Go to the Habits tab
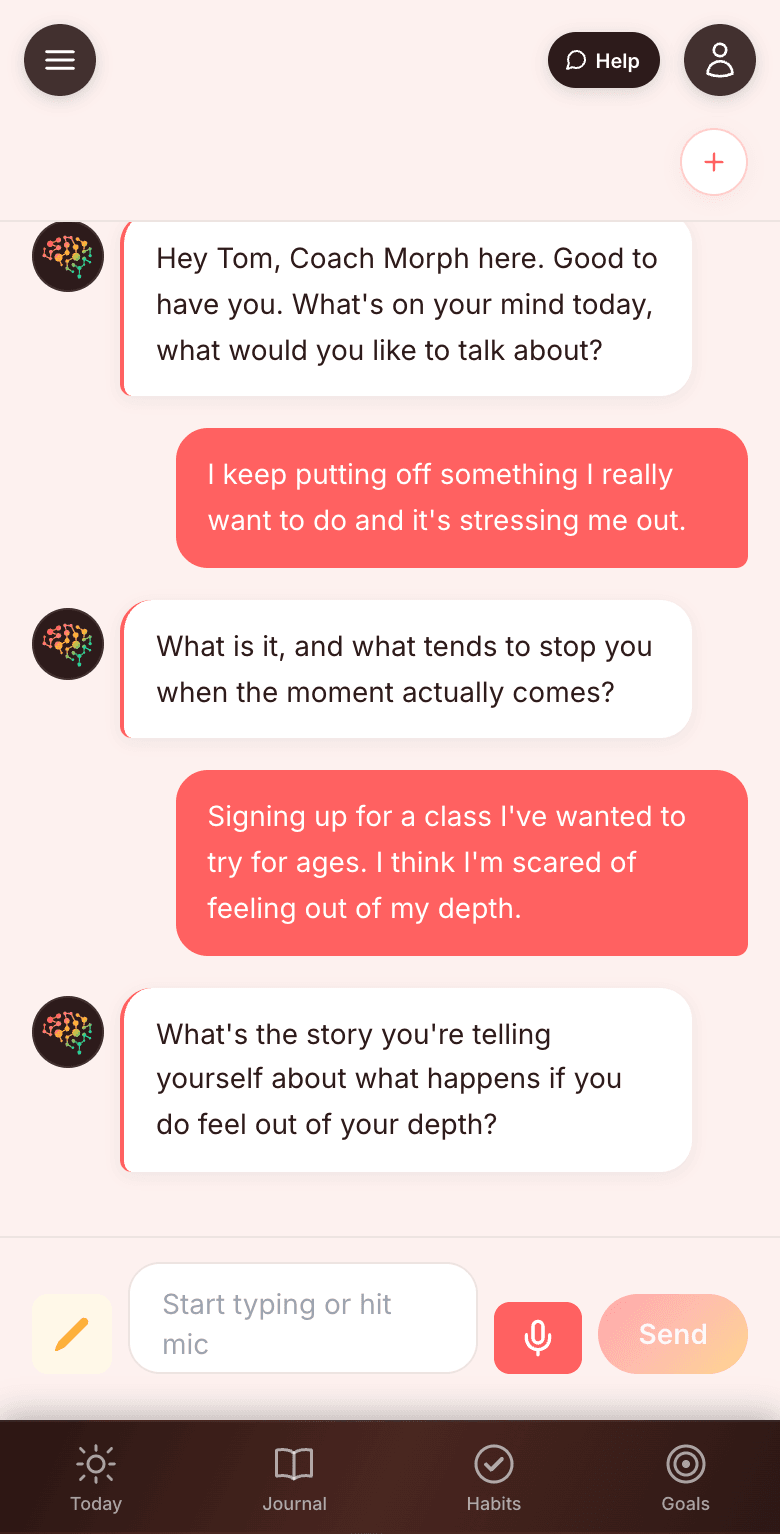This screenshot has height=1534, width=780. (x=494, y=1478)
